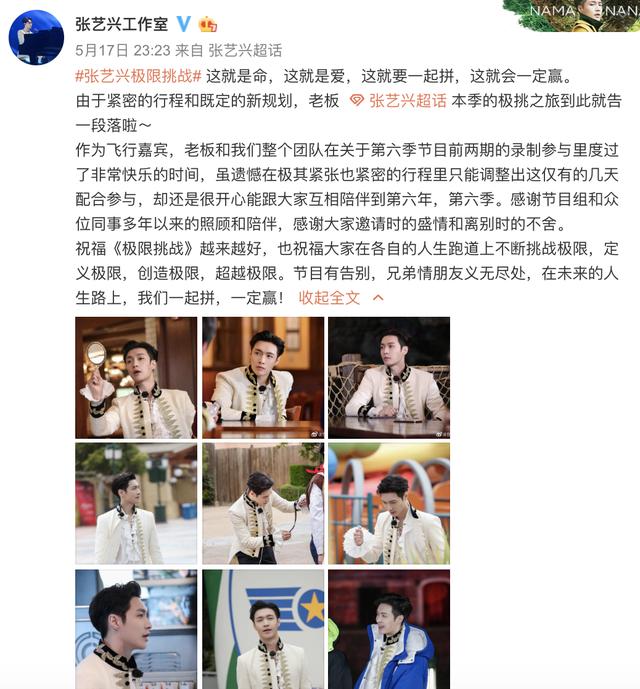
Task: Open the side-profile photo in the bottom row
Action: tap(136, 629)
